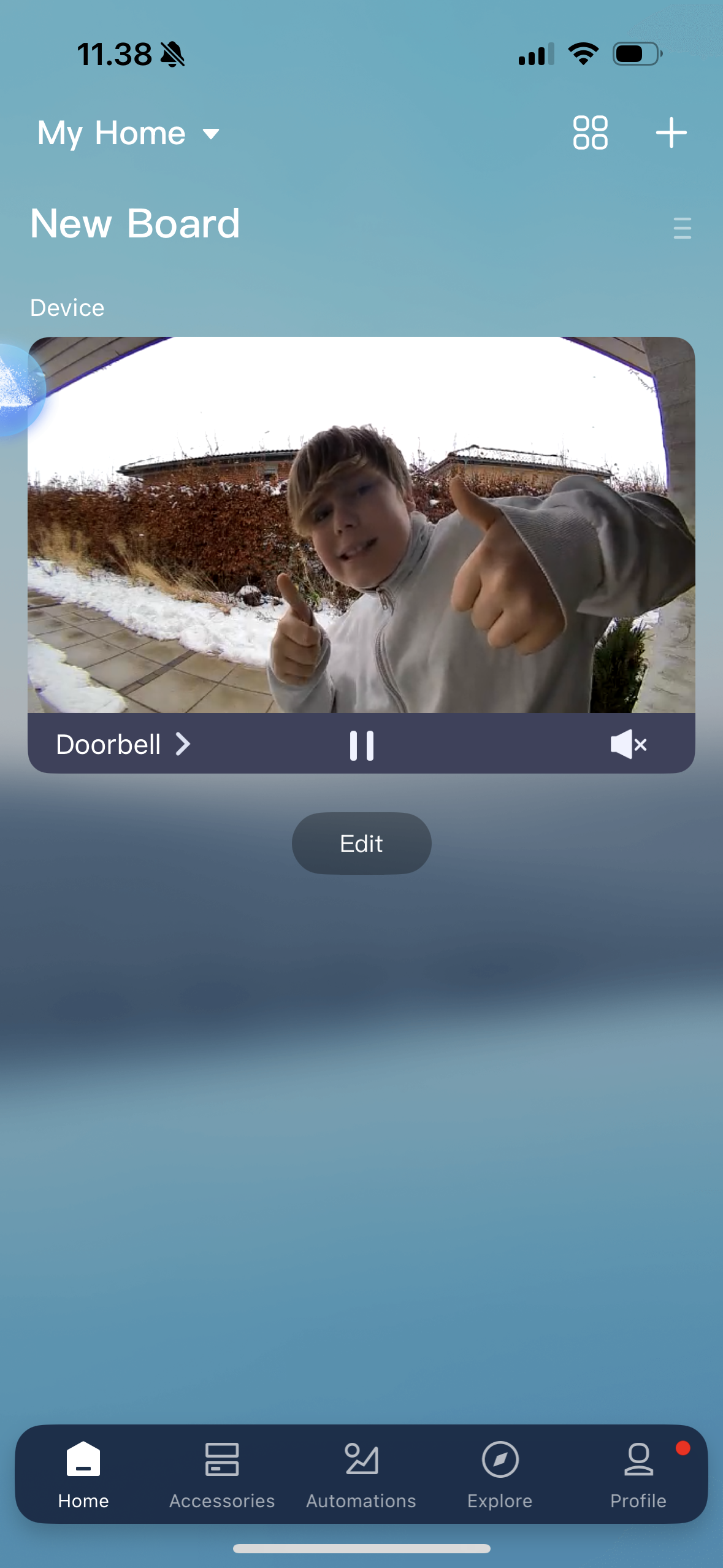This screenshot has width=723, height=1568.
Task: Unmute the Doorbell audio
Action: coord(629,744)
